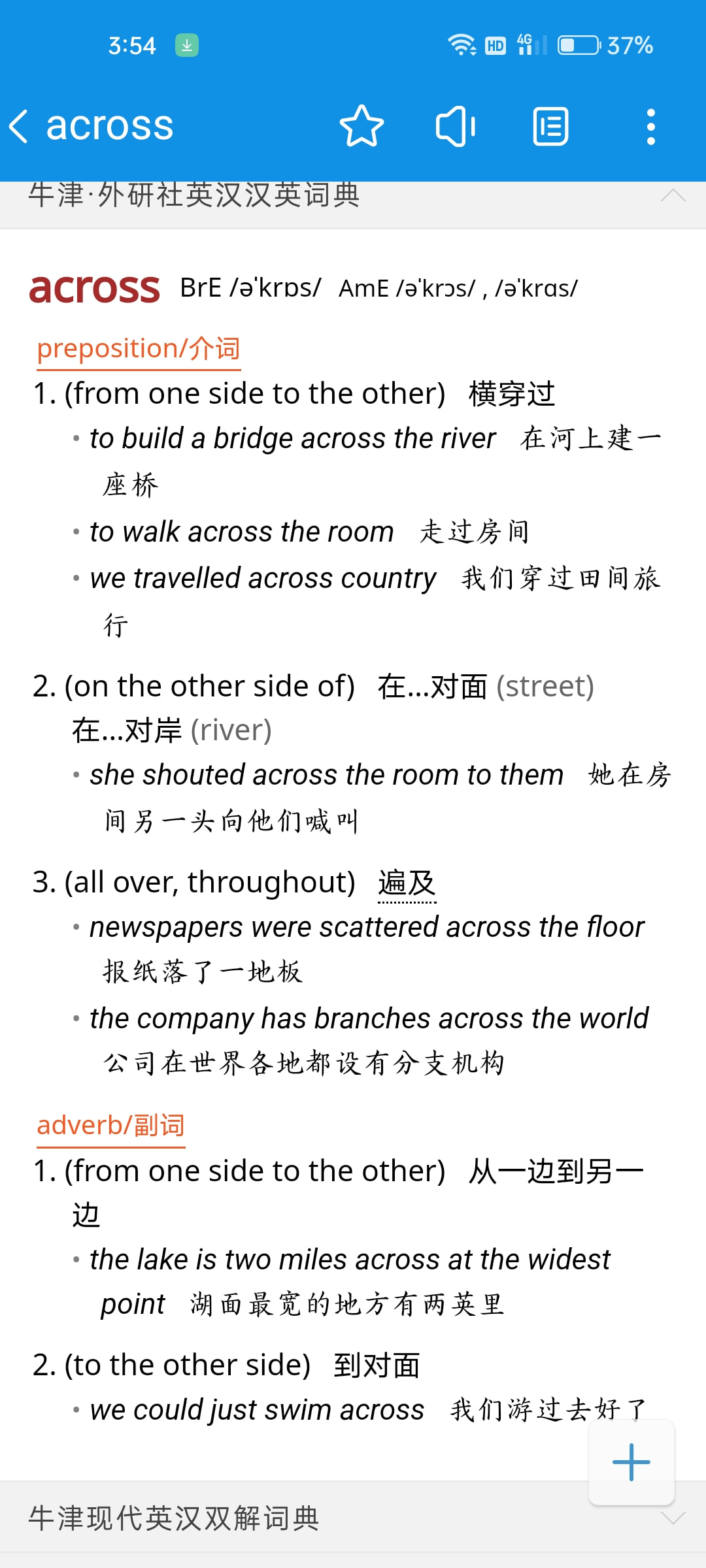Go back from the across entry
The image size is (706, 1568).
point(19,126)
